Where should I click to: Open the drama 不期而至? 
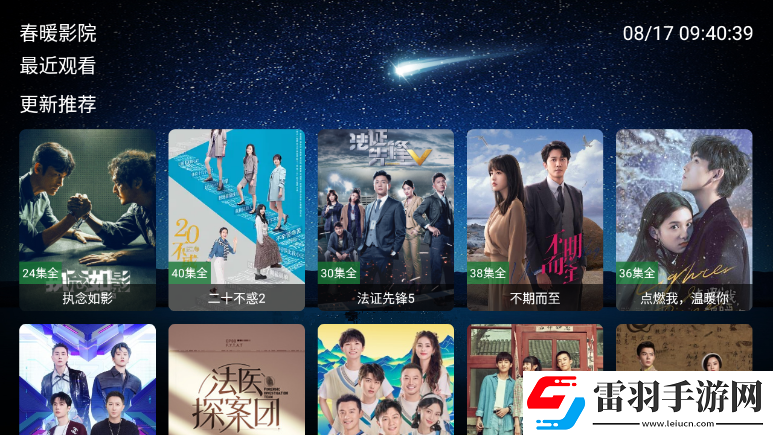click(x=535, y=220)
